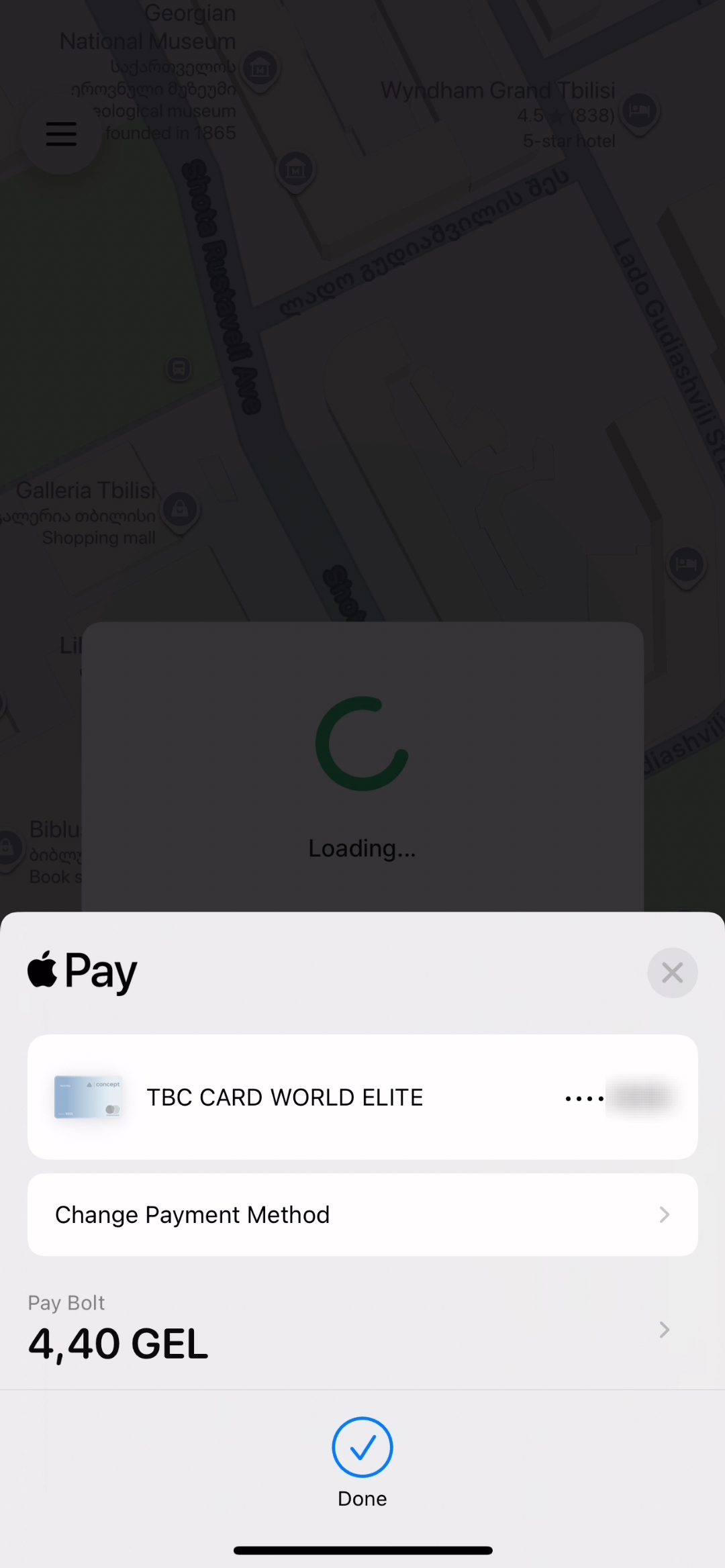Close the Apple Pay sheet
Image resolution: width=725 pixels, height=1568 pixels.
[672, 973]
